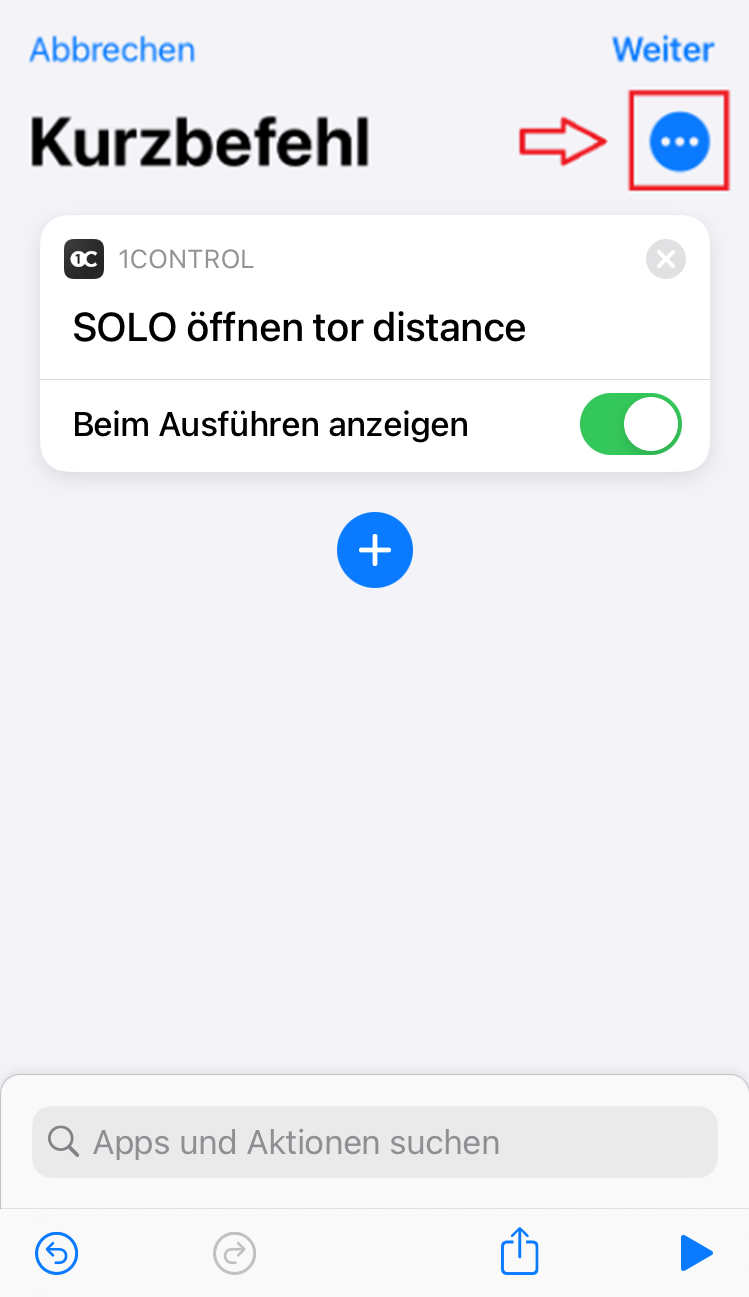The image size is (749, 1297).
Task: Open the three-dot shortcut details menu
Action: (x=679, y=143)
